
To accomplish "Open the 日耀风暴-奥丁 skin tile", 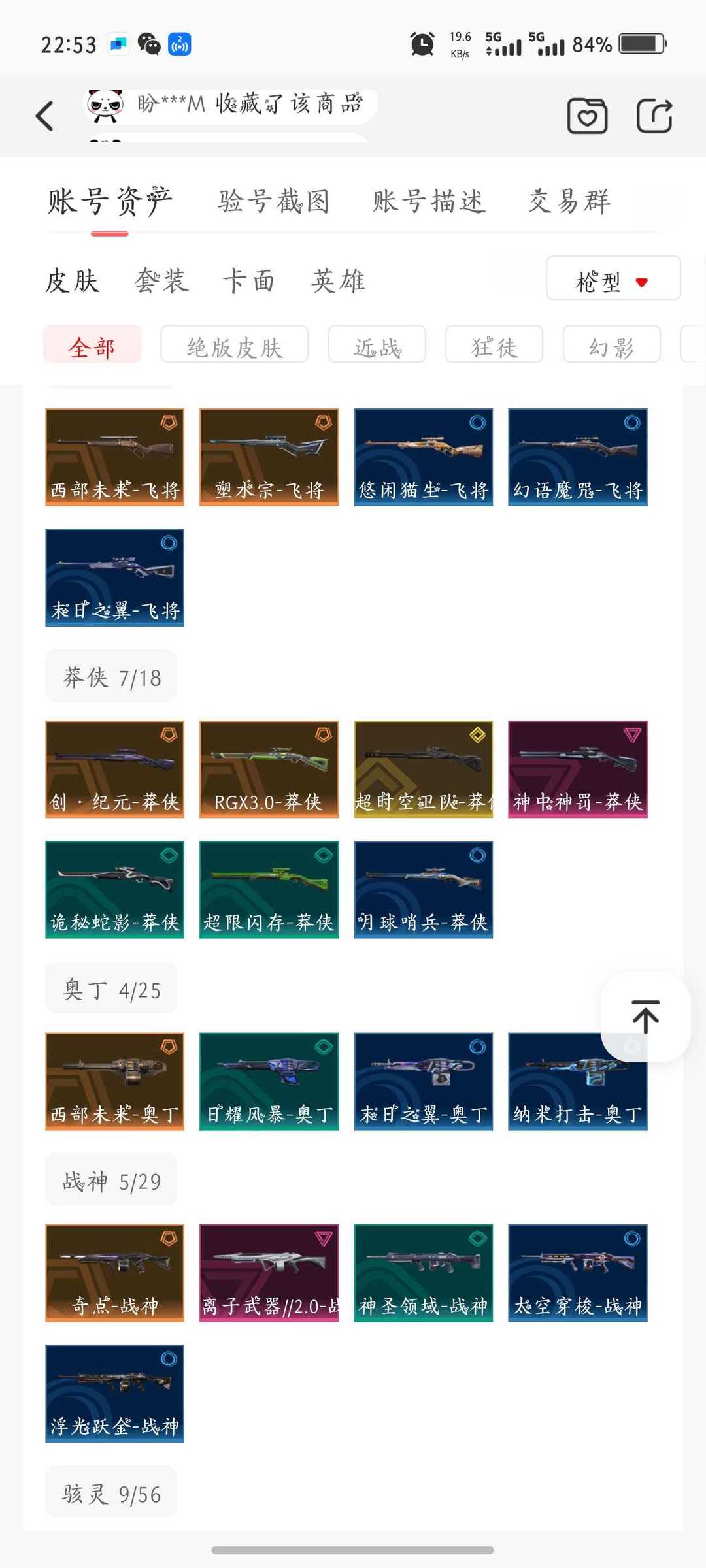I will pos(269,1081).
